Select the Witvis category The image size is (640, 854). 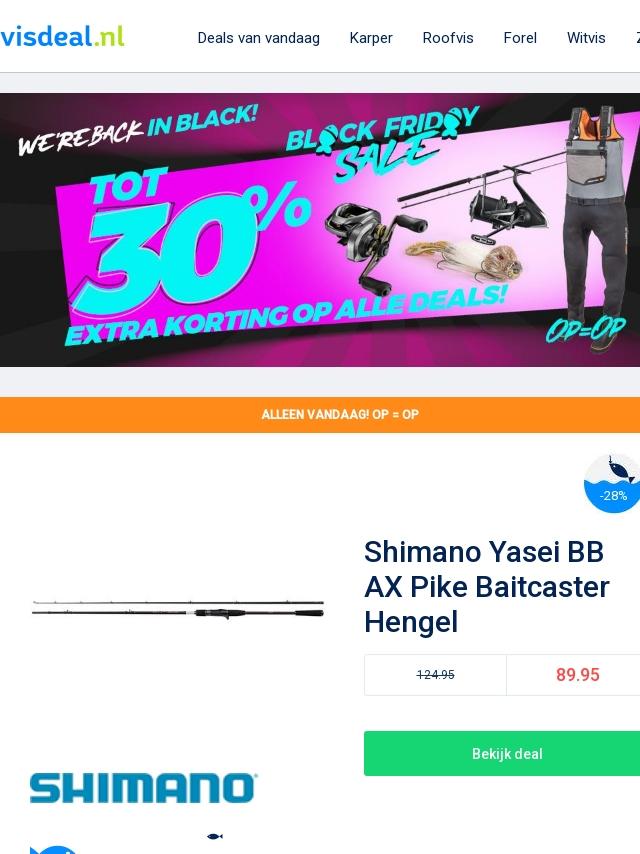586,38
